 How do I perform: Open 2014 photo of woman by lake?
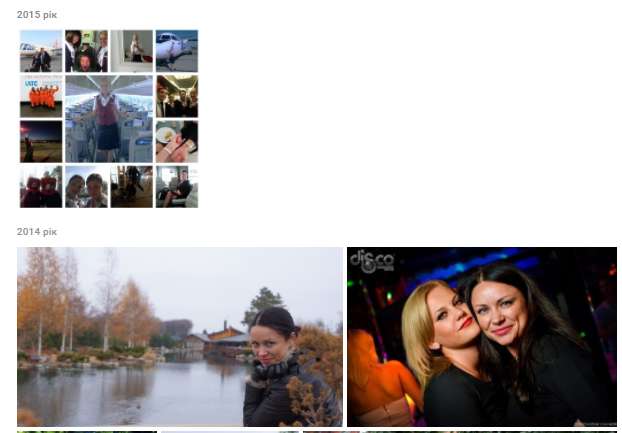[x=180, y=336]
